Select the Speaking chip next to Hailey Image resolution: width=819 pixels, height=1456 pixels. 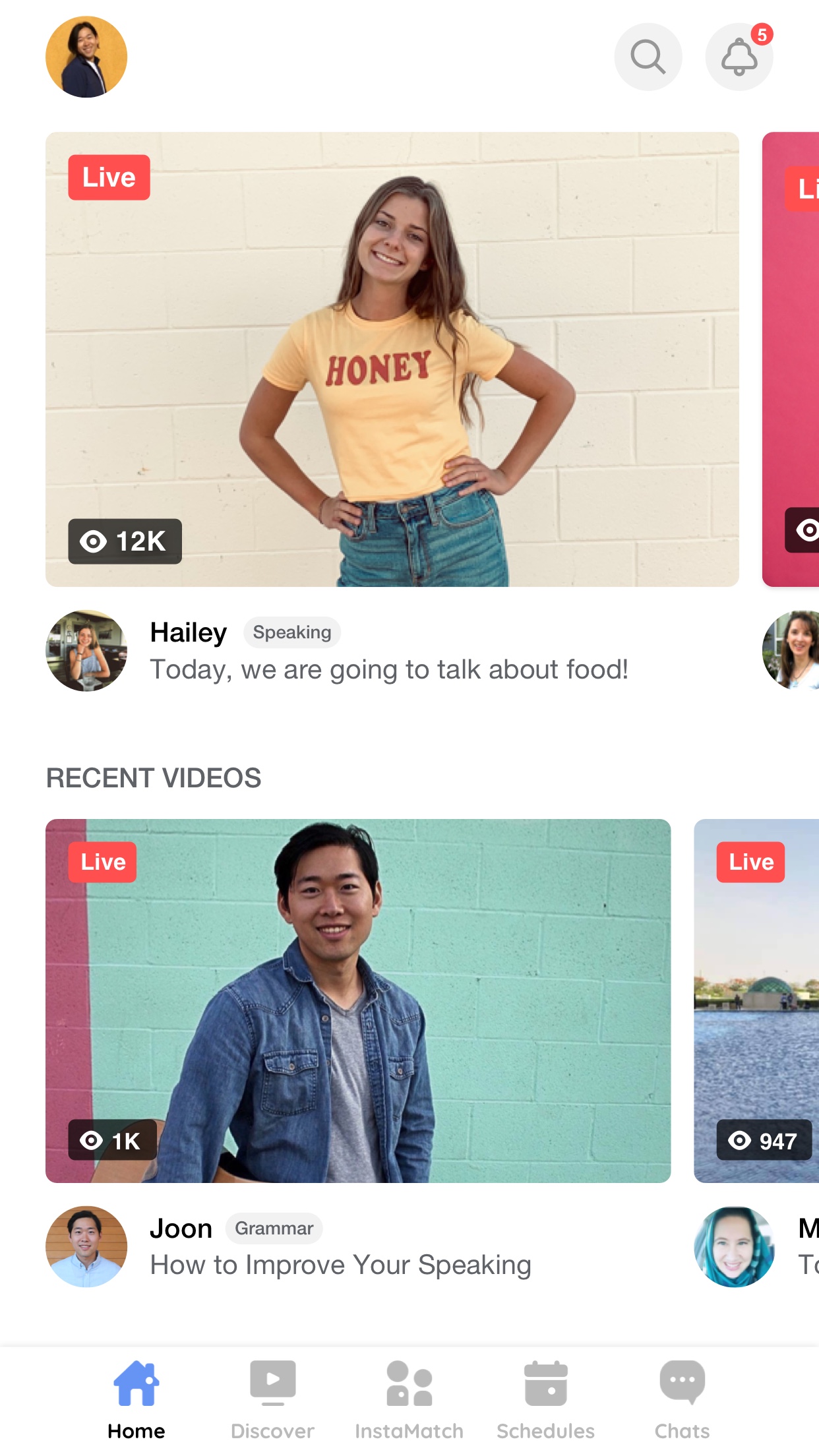(292, 632)
